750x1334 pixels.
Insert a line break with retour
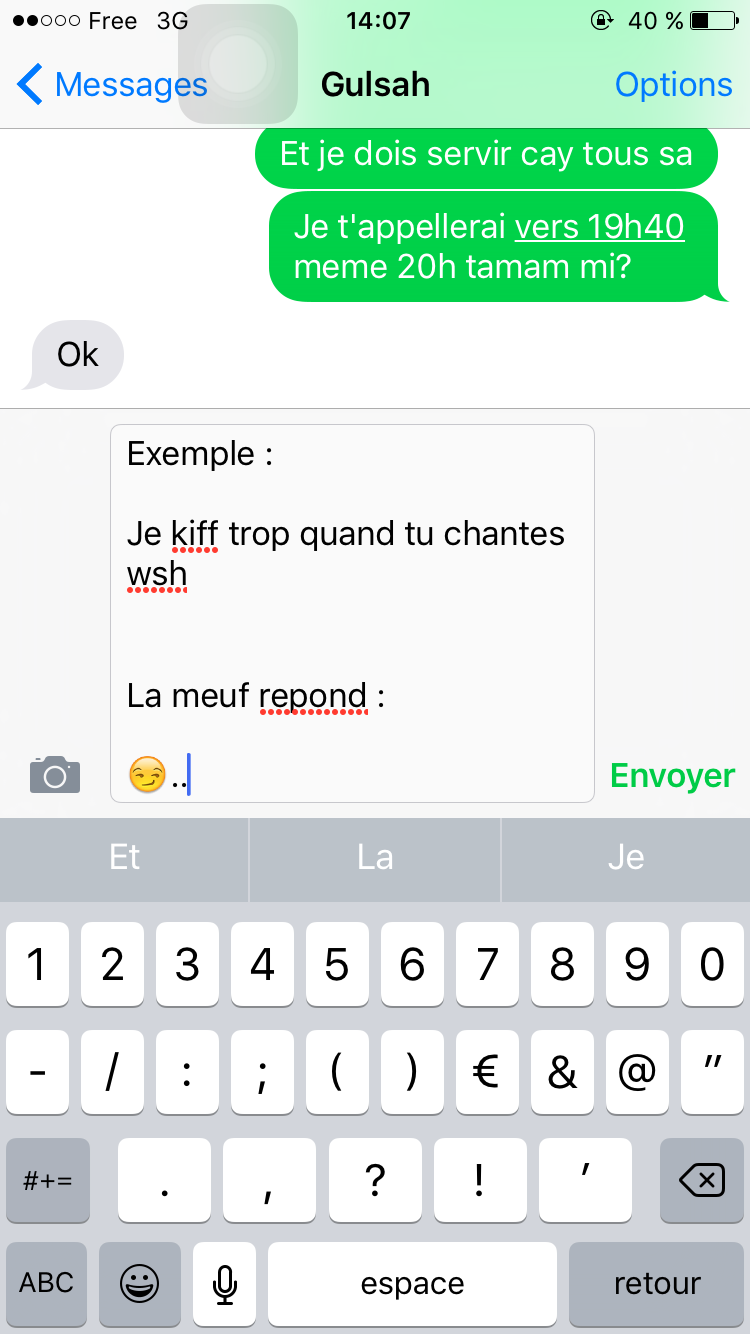coord(657,1284)
